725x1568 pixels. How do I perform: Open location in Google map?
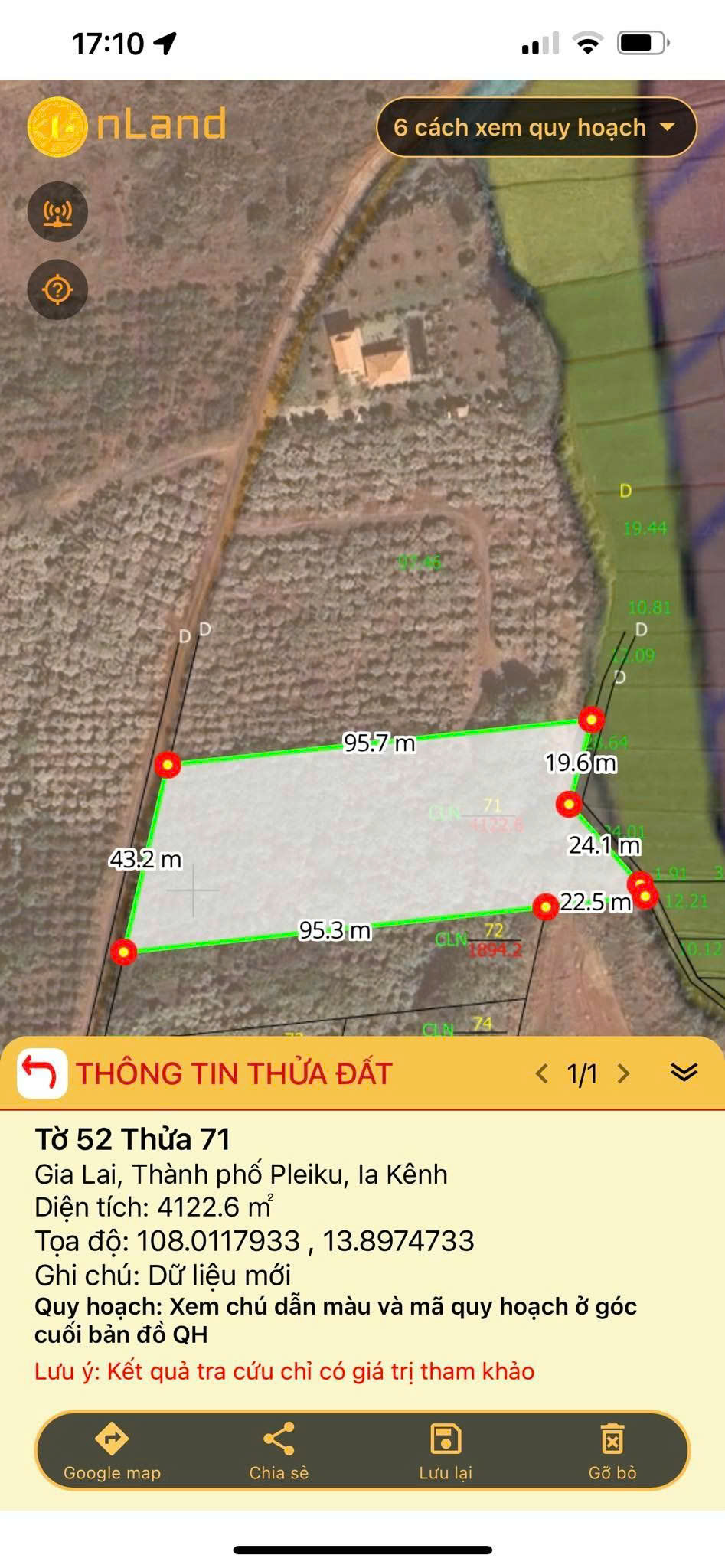click(x=112, y=1452)
